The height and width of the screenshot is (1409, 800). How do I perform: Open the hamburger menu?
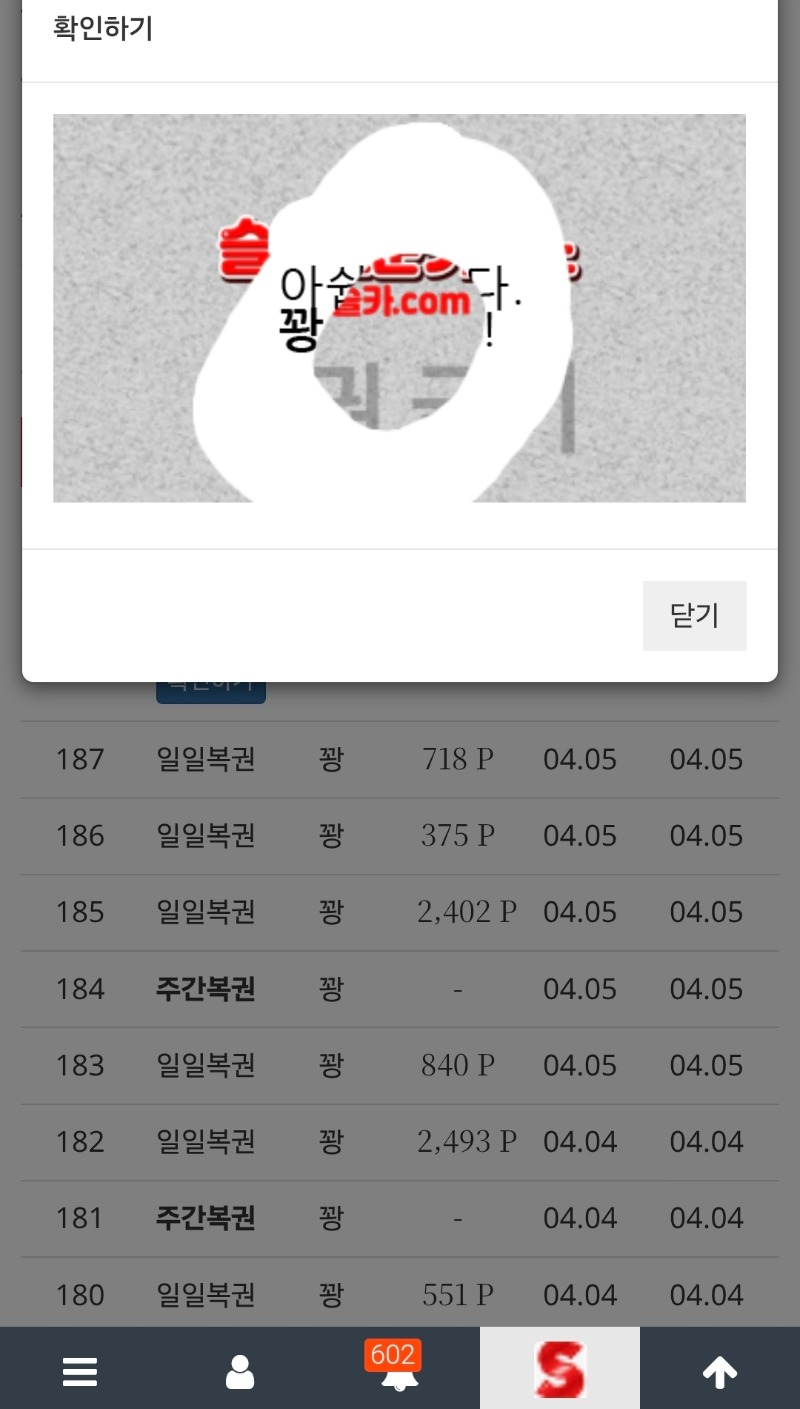coord(80,1371)
